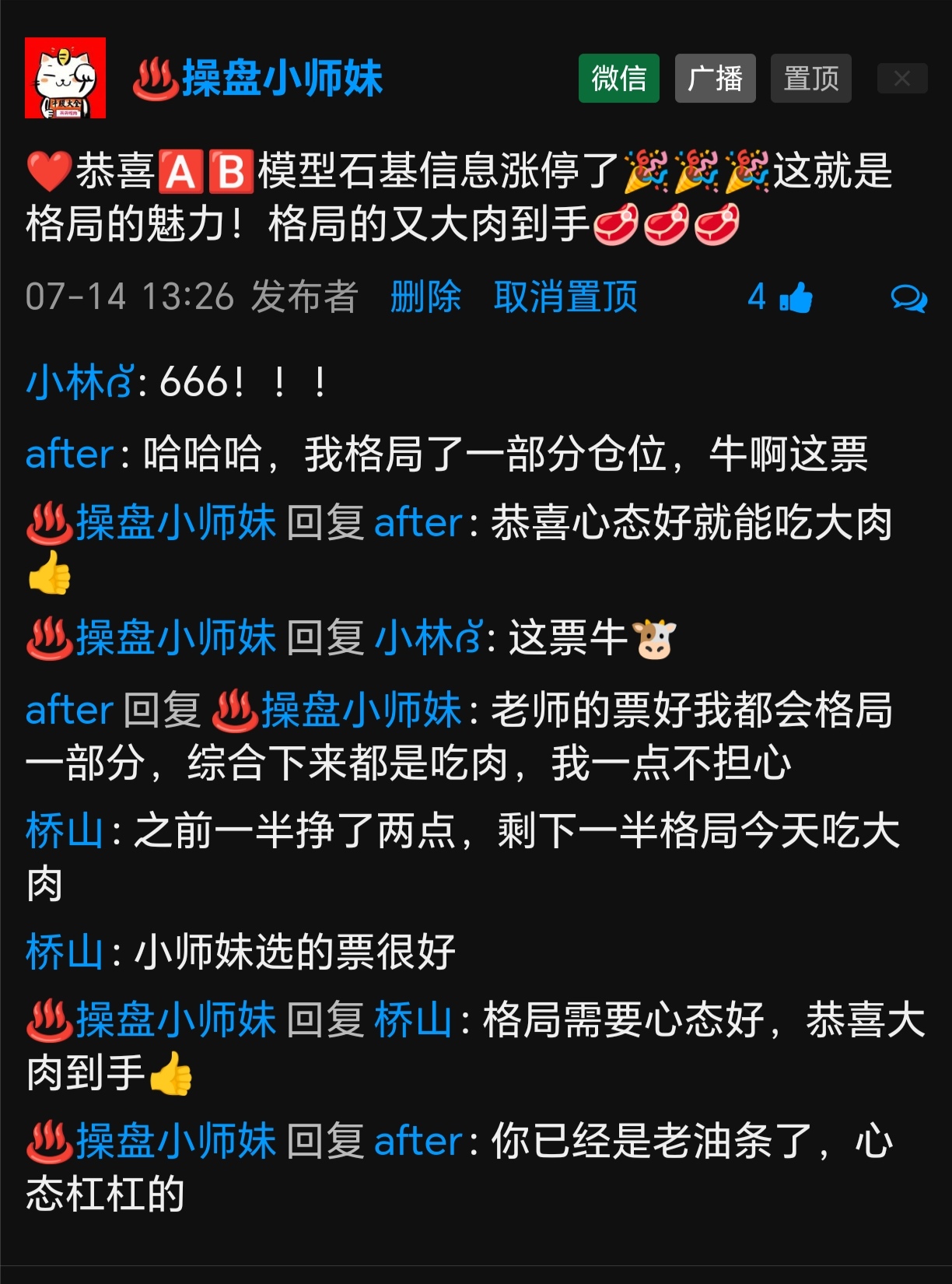Screen dimensions: 952x1284
Task: Like the post with thumbs-up icon
Action: [795, 297]
